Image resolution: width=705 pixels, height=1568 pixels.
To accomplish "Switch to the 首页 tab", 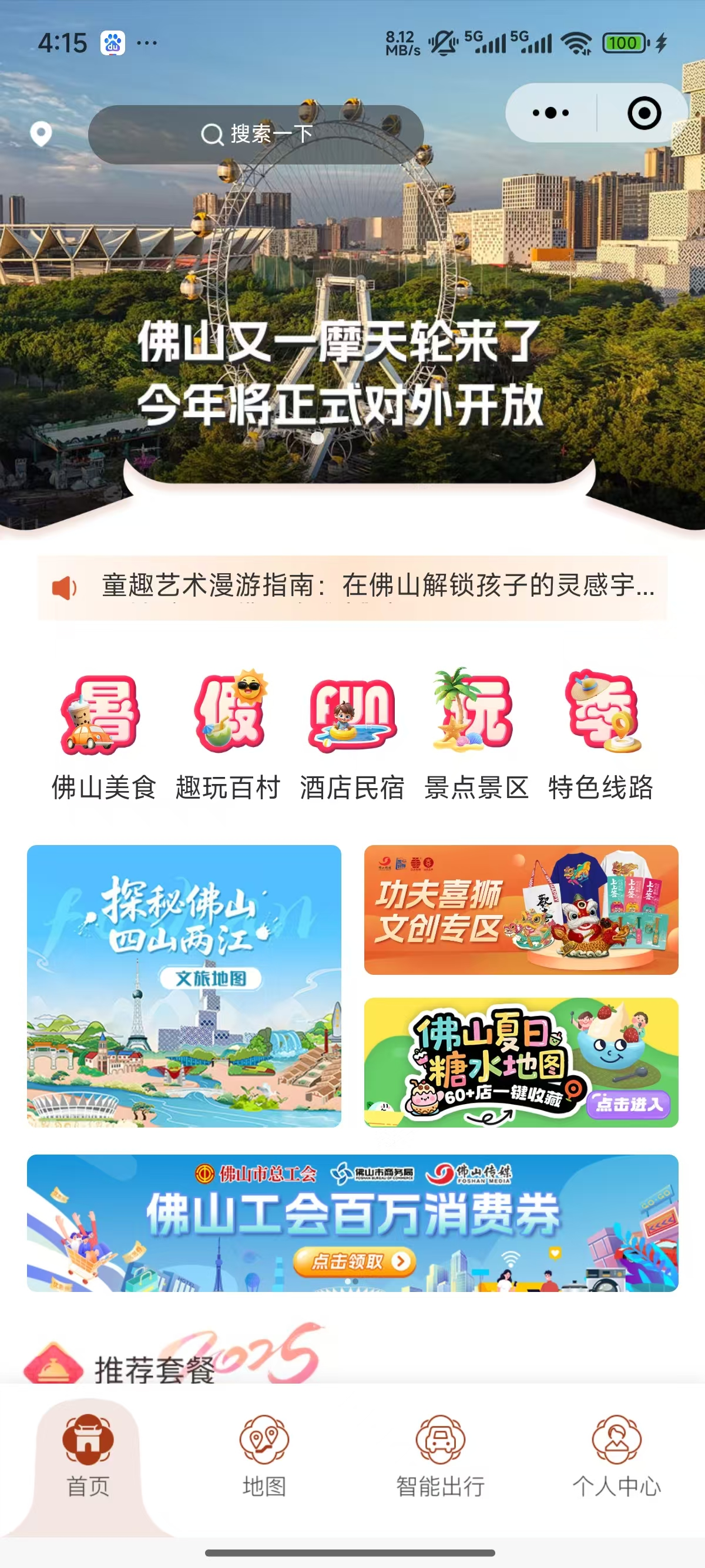I will point(88,1456).
